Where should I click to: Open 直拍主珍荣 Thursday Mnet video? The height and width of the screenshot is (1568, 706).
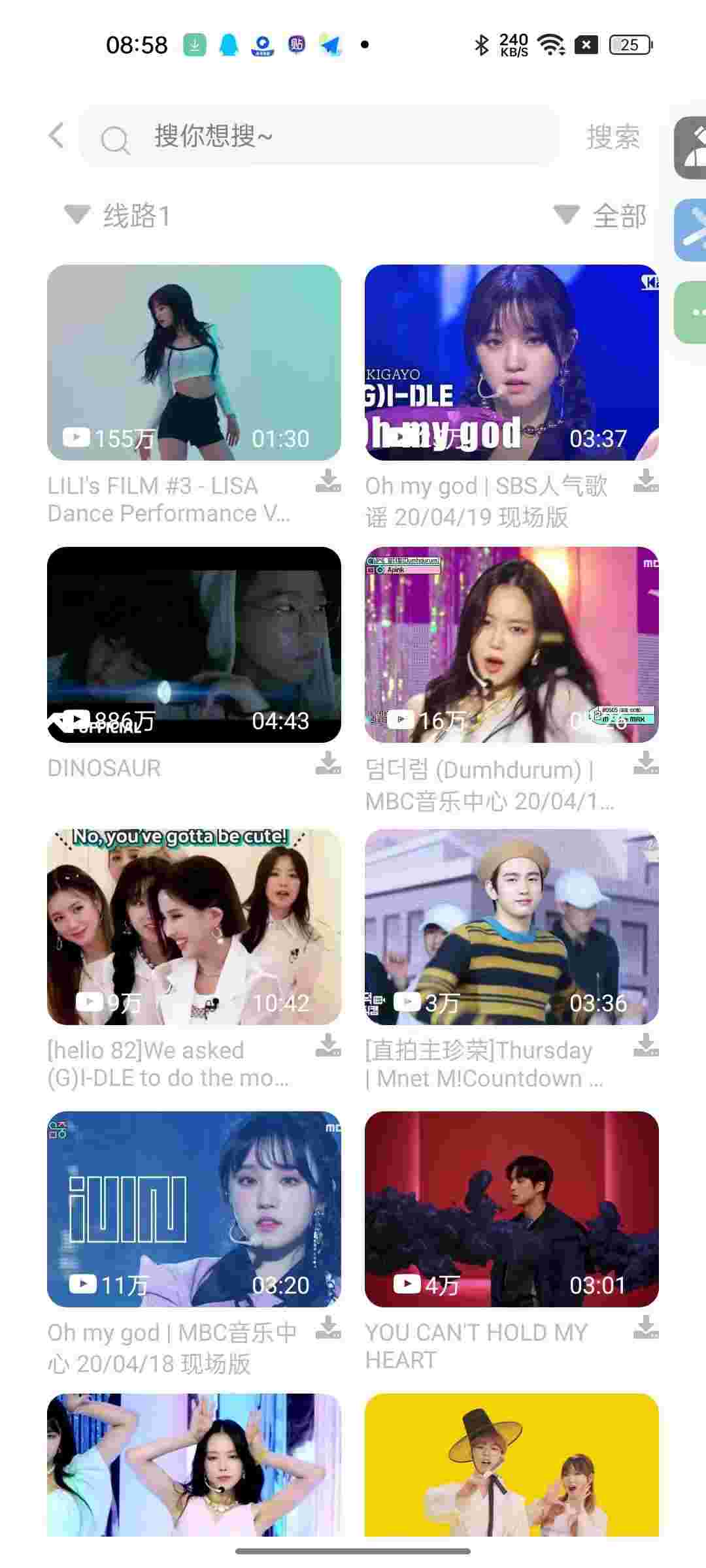click(x=512, y=926)
